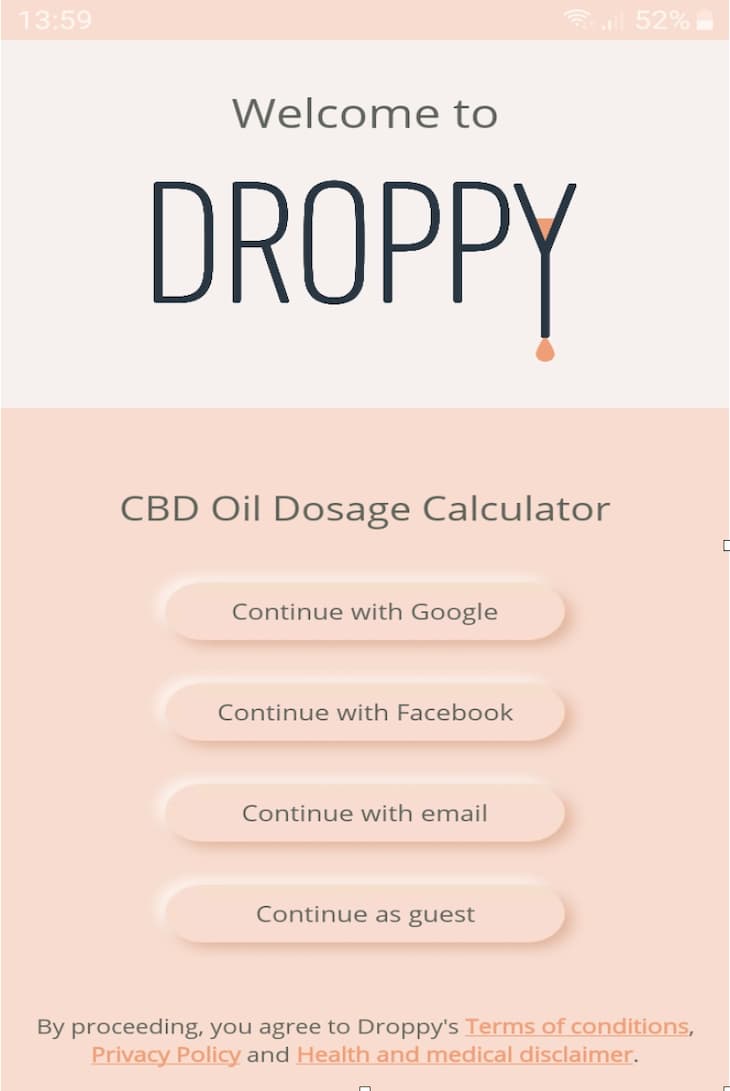Proceed with Continue as guest

click(365, 914)
